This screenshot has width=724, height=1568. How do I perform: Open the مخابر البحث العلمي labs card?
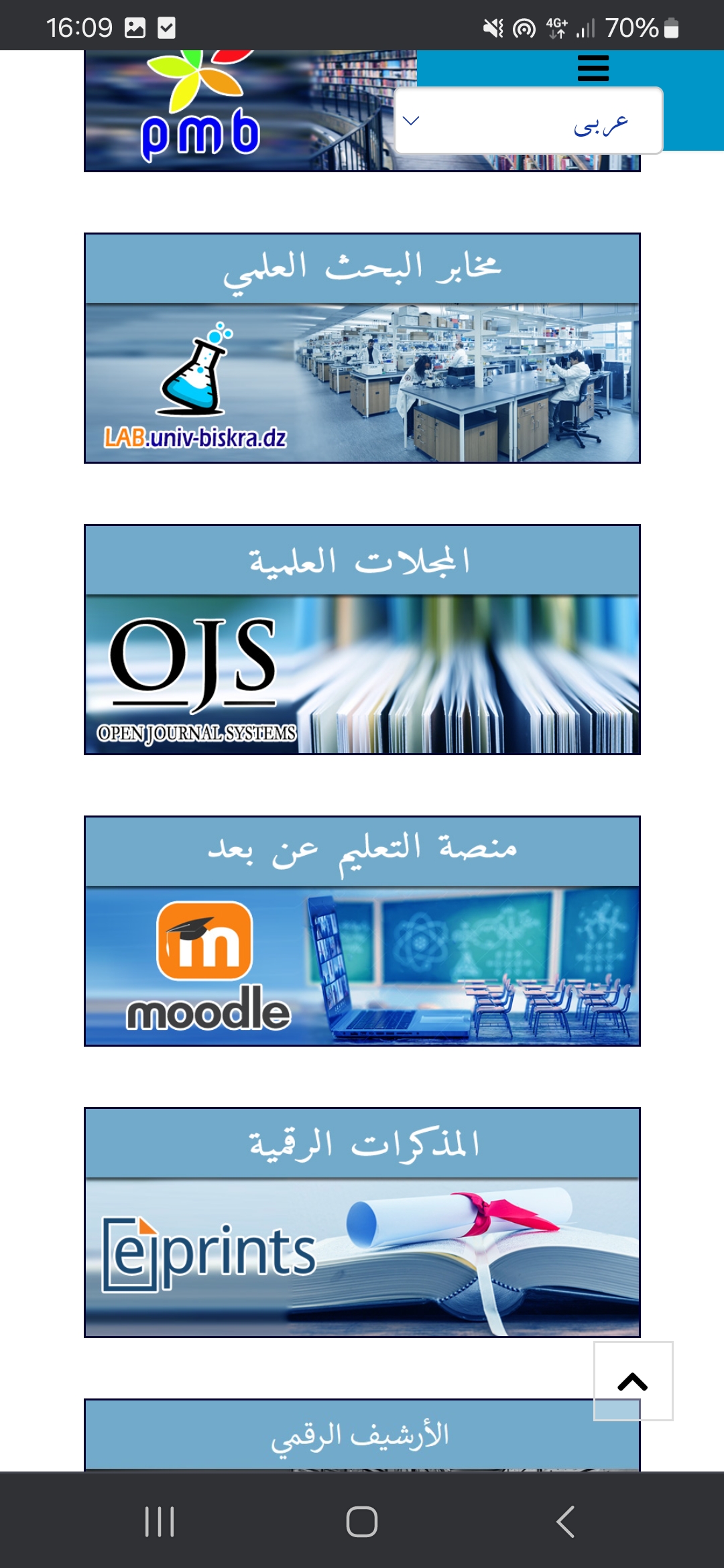(362, 348)
